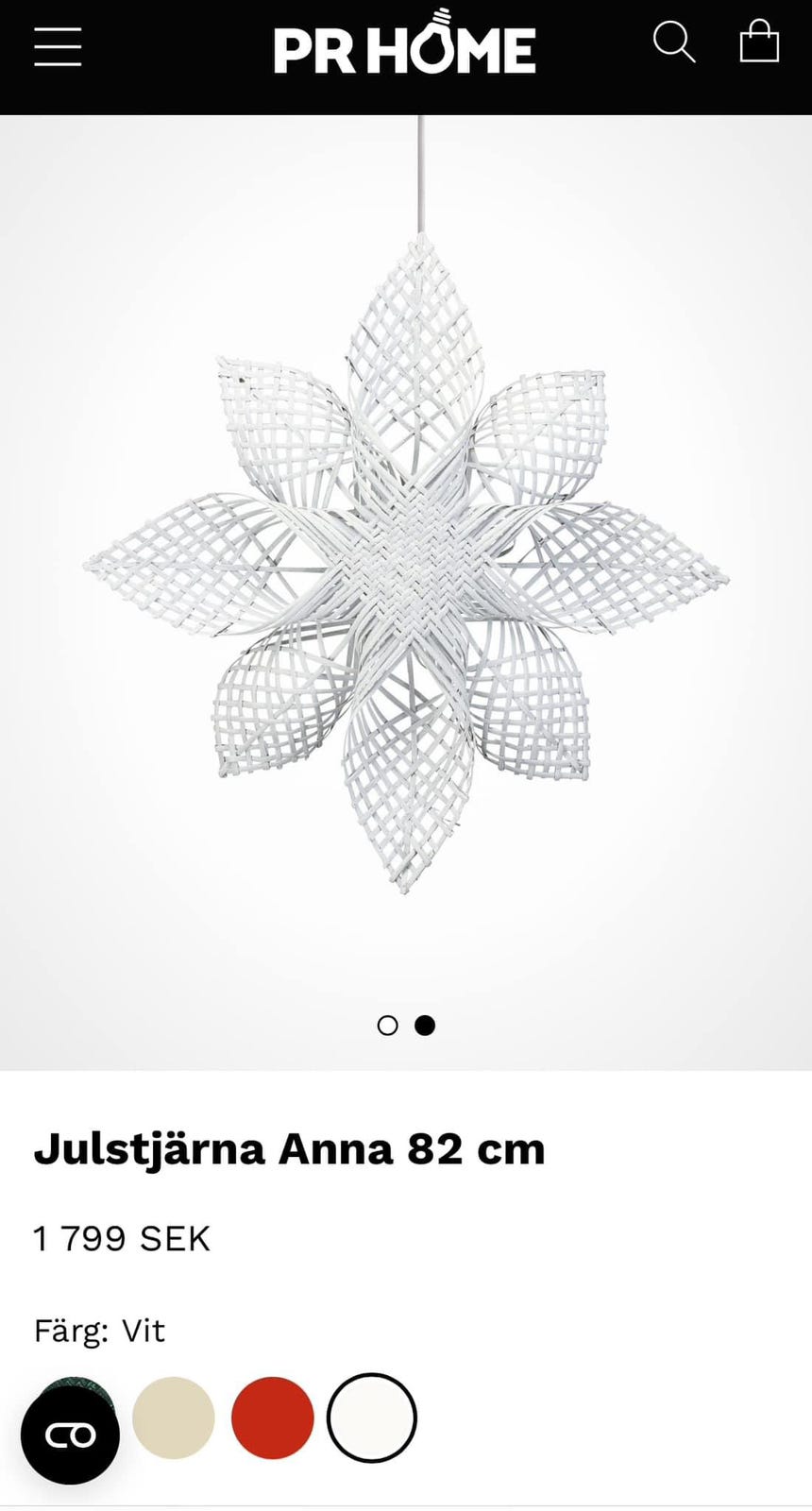Enlarge the Julstjärna Anna product photo

(406, 567)
